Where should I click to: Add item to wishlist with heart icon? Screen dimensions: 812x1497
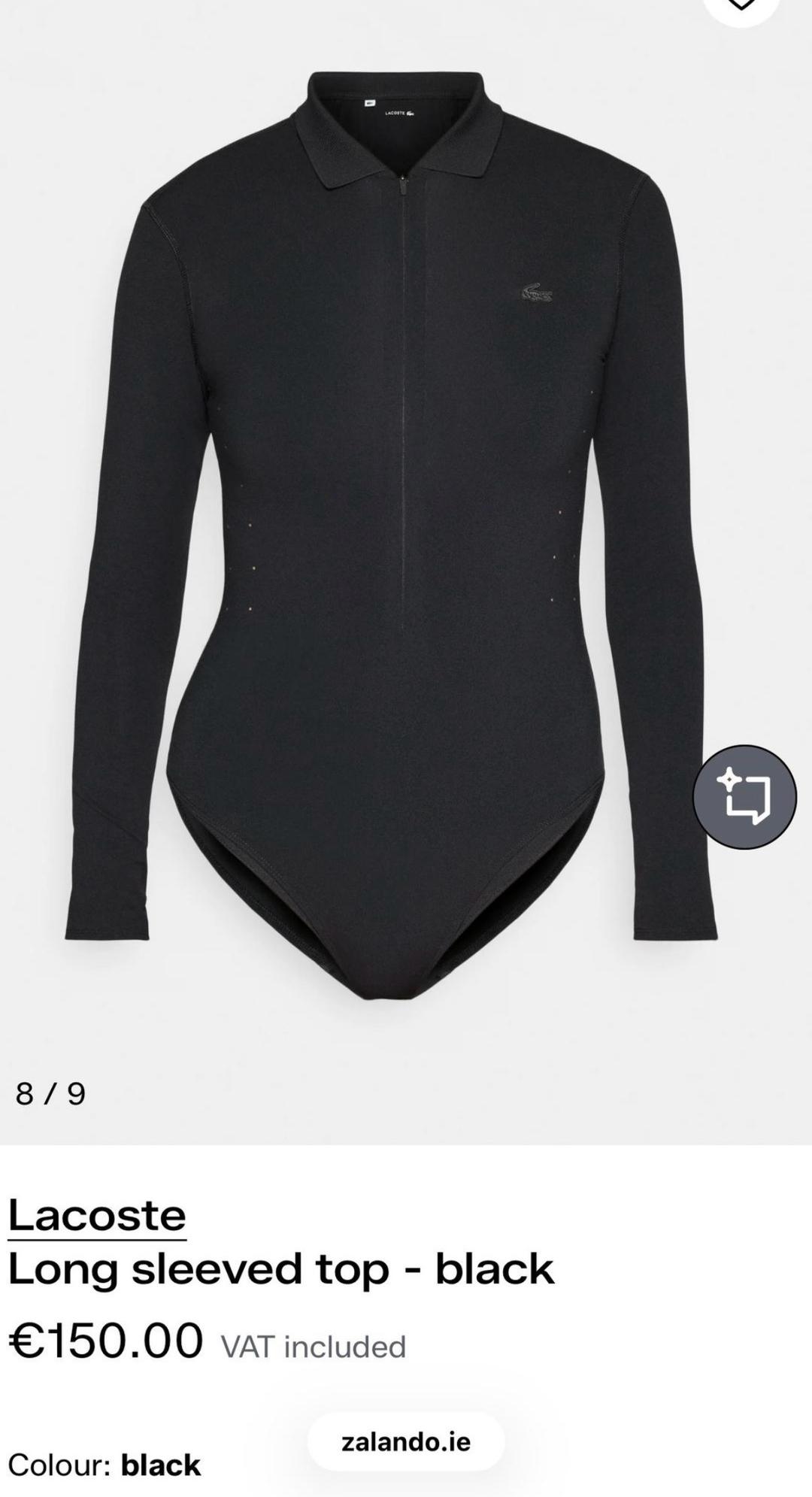[x=741, y=6]
